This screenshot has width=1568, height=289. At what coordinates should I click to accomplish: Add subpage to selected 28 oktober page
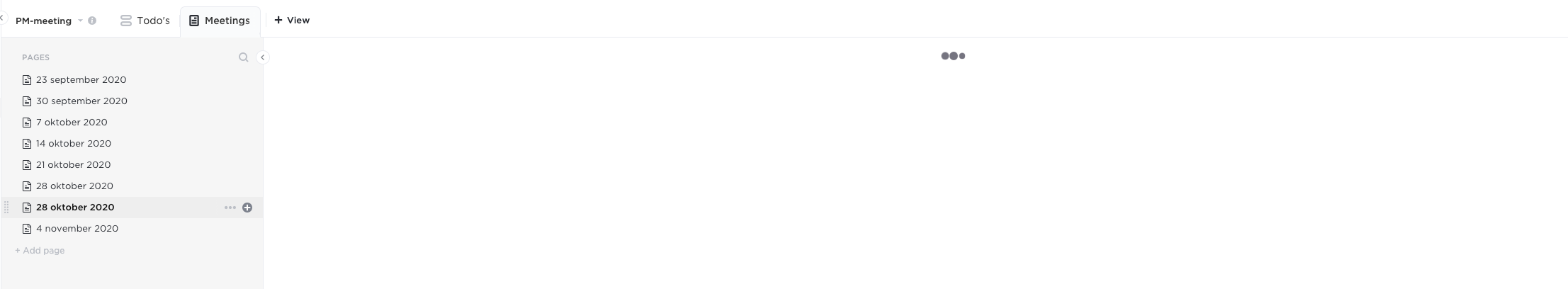pos(247,208)
